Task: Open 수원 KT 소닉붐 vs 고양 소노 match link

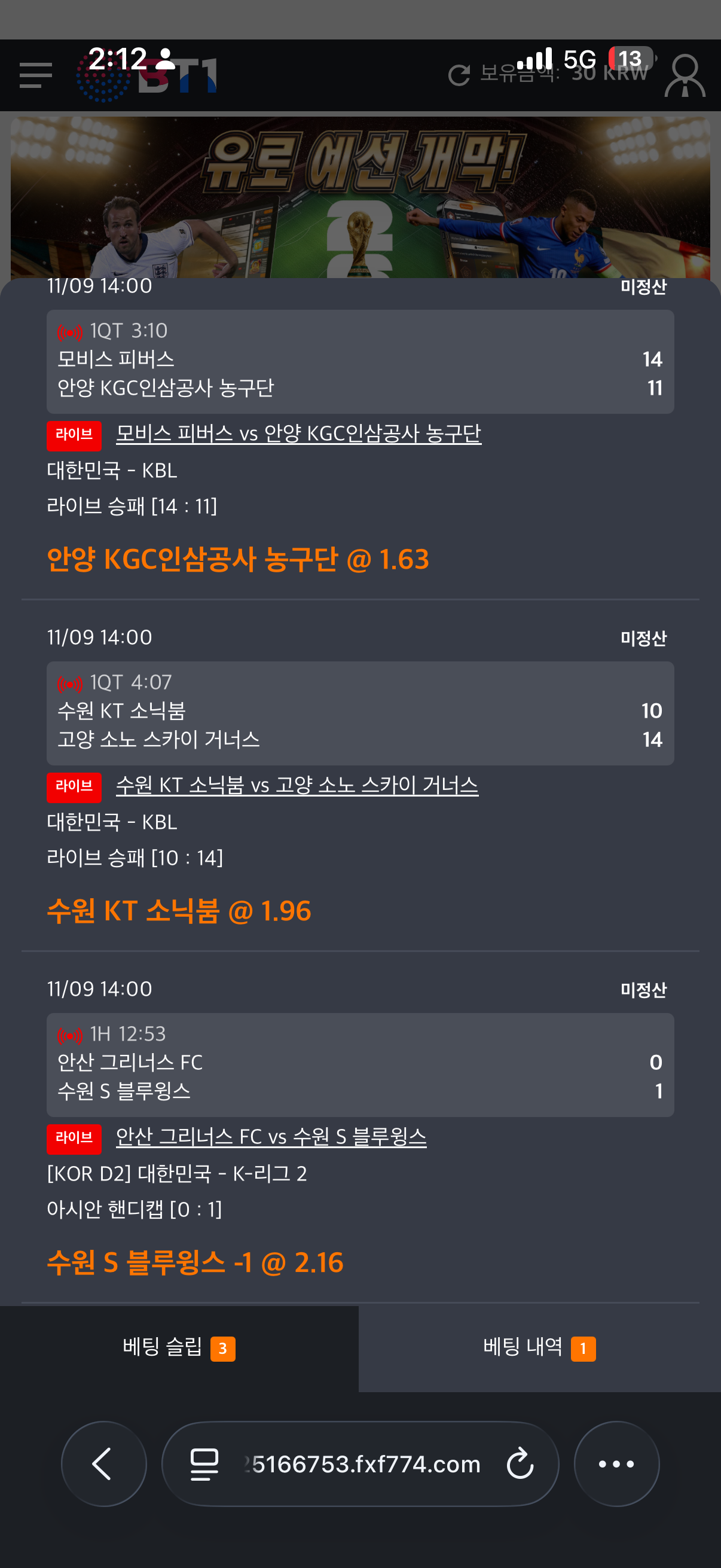Action: pos(297,785)
